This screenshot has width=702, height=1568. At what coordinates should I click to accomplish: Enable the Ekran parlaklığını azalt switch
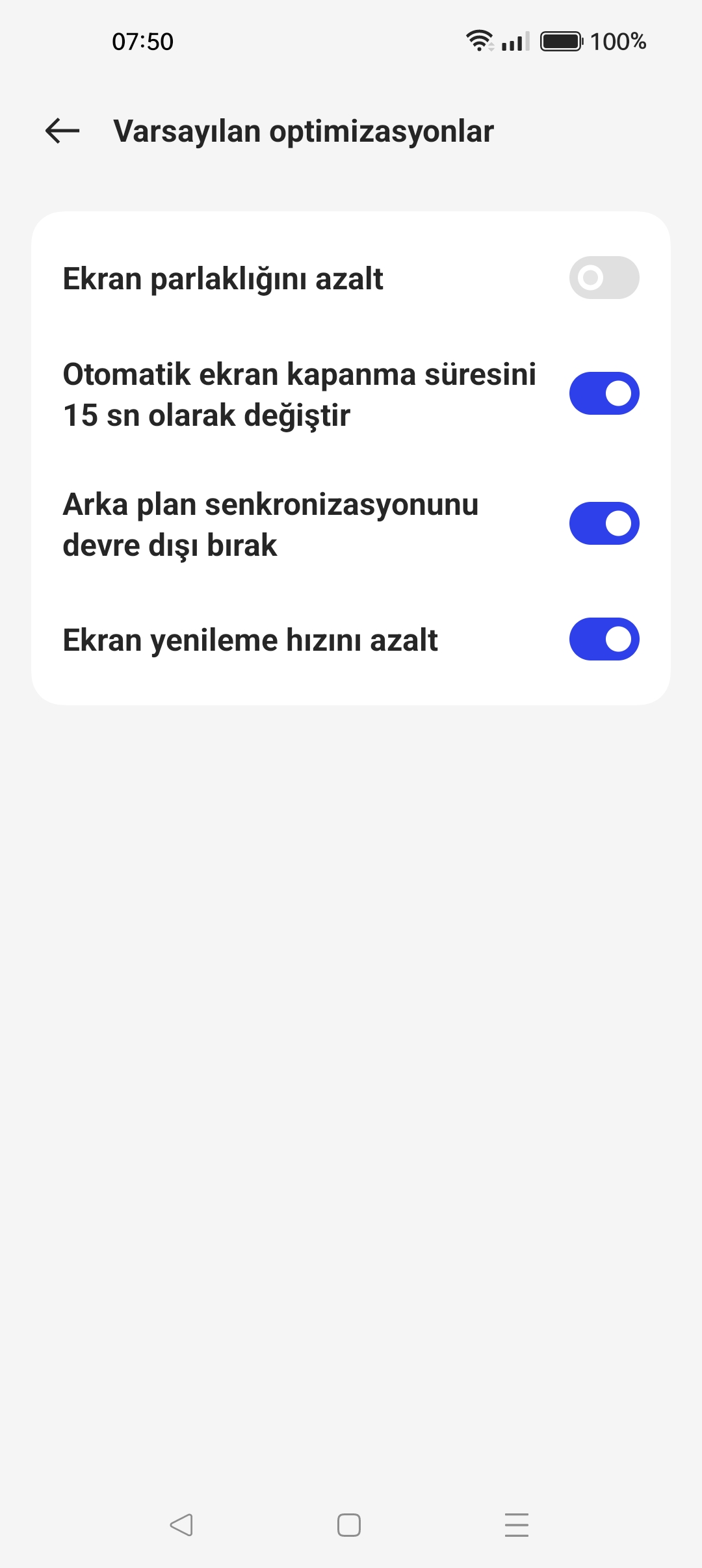pyautogui.click(x=604, y=278)
